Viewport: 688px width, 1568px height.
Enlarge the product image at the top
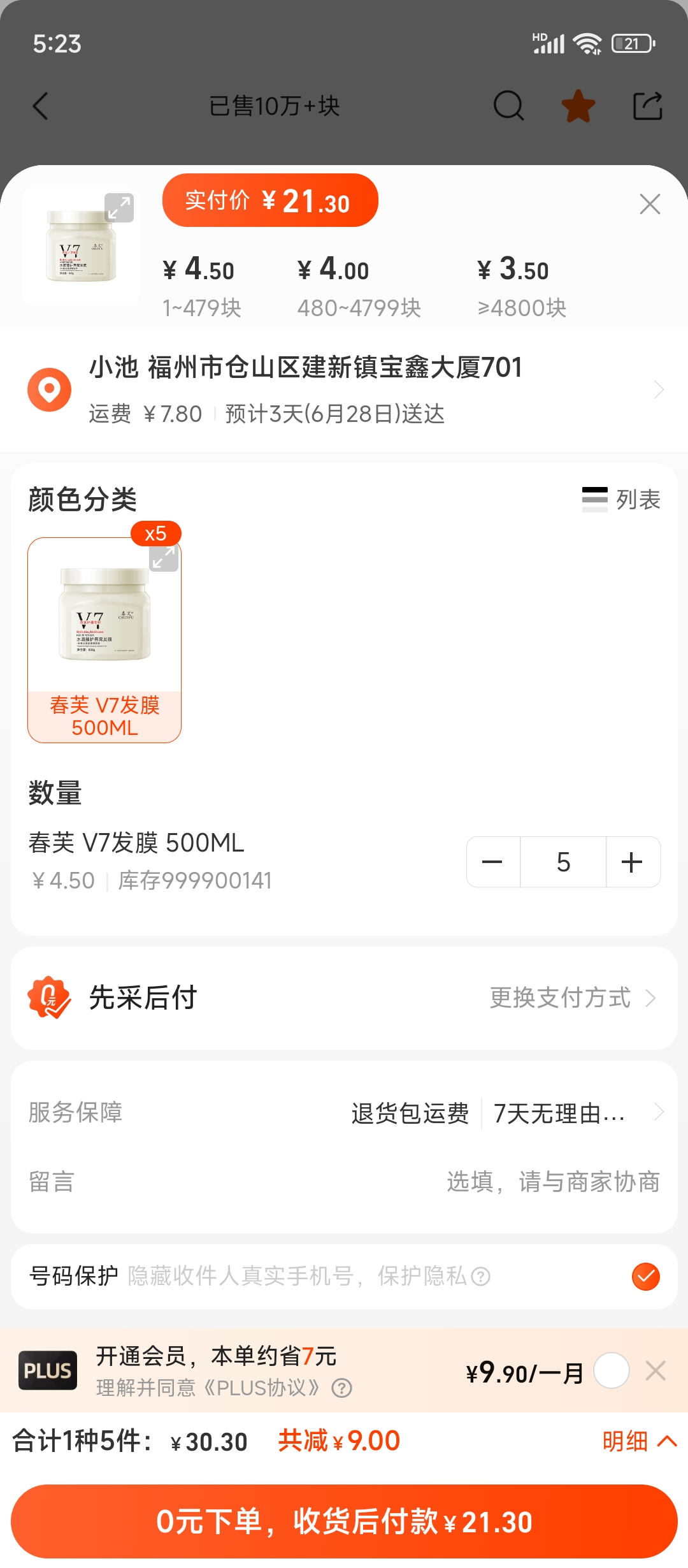click(x=119, y=208)
